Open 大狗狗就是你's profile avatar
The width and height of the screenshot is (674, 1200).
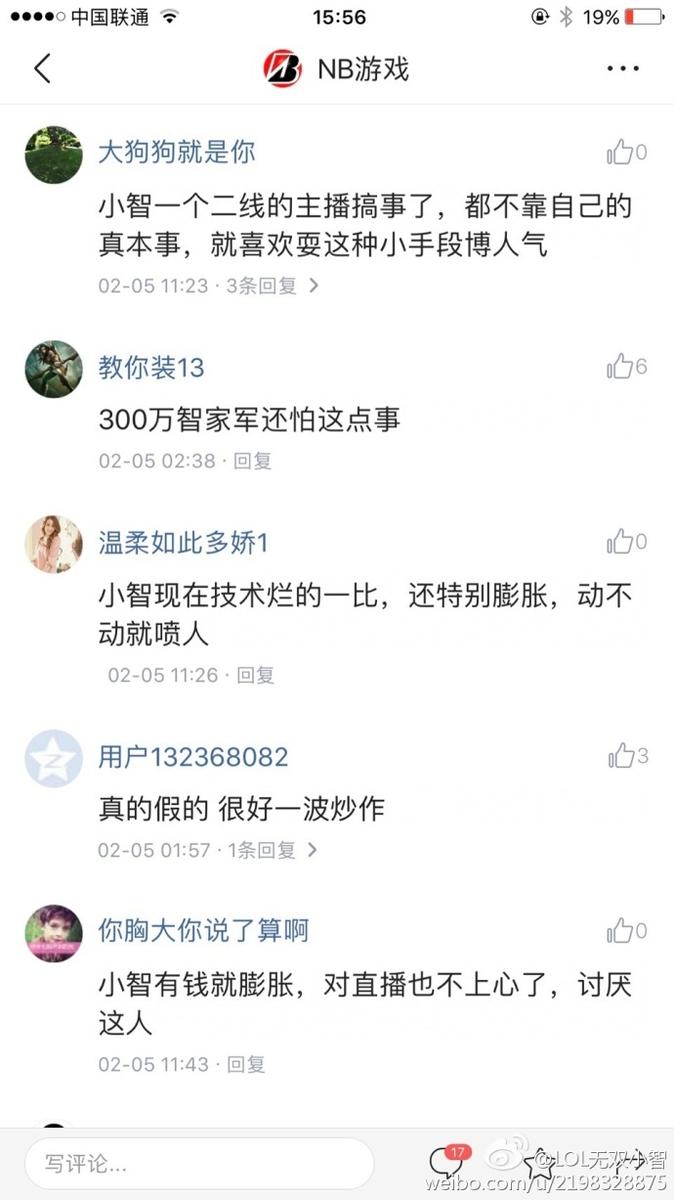point(53,154)
